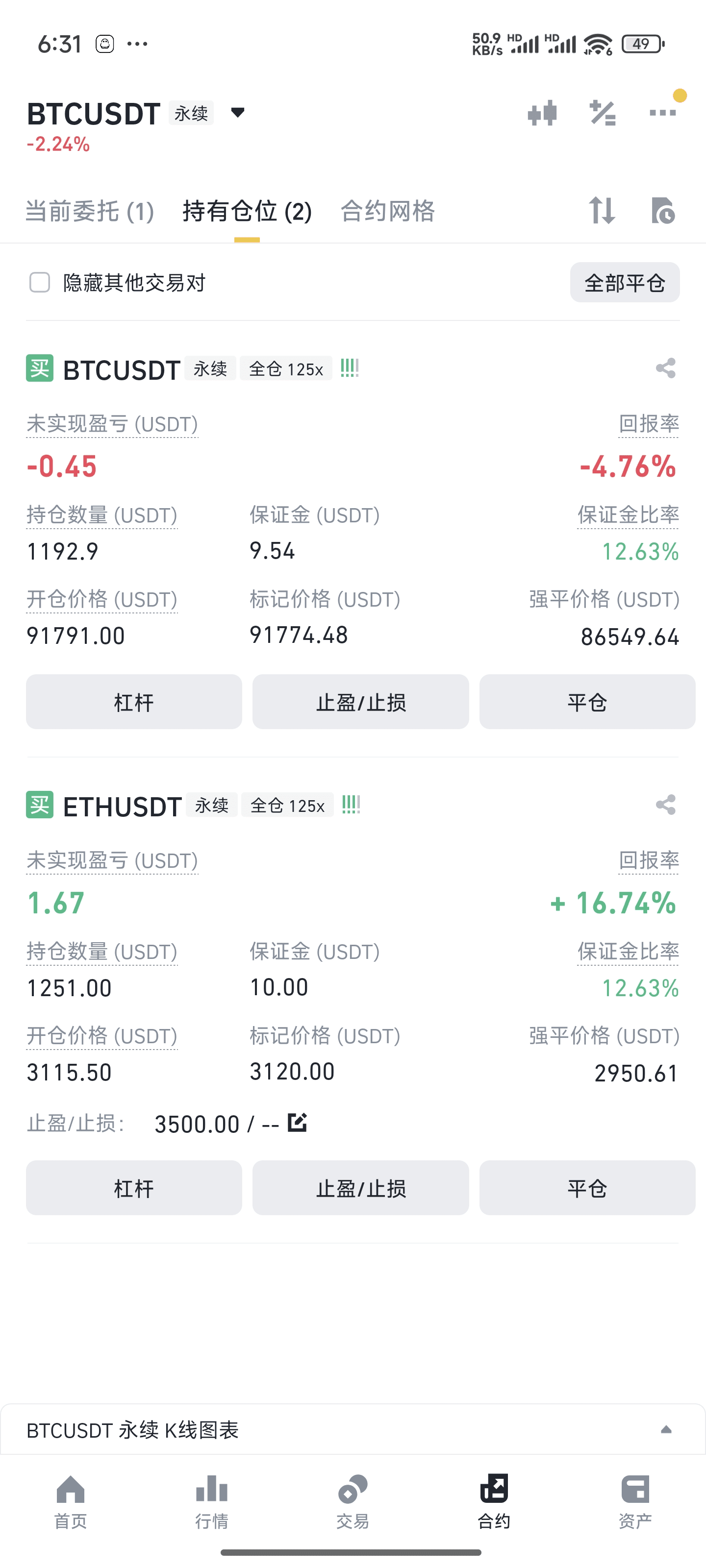Tap 全部平仓 to close all positions
Screen dimensions: 706x1568
point(625,282)
